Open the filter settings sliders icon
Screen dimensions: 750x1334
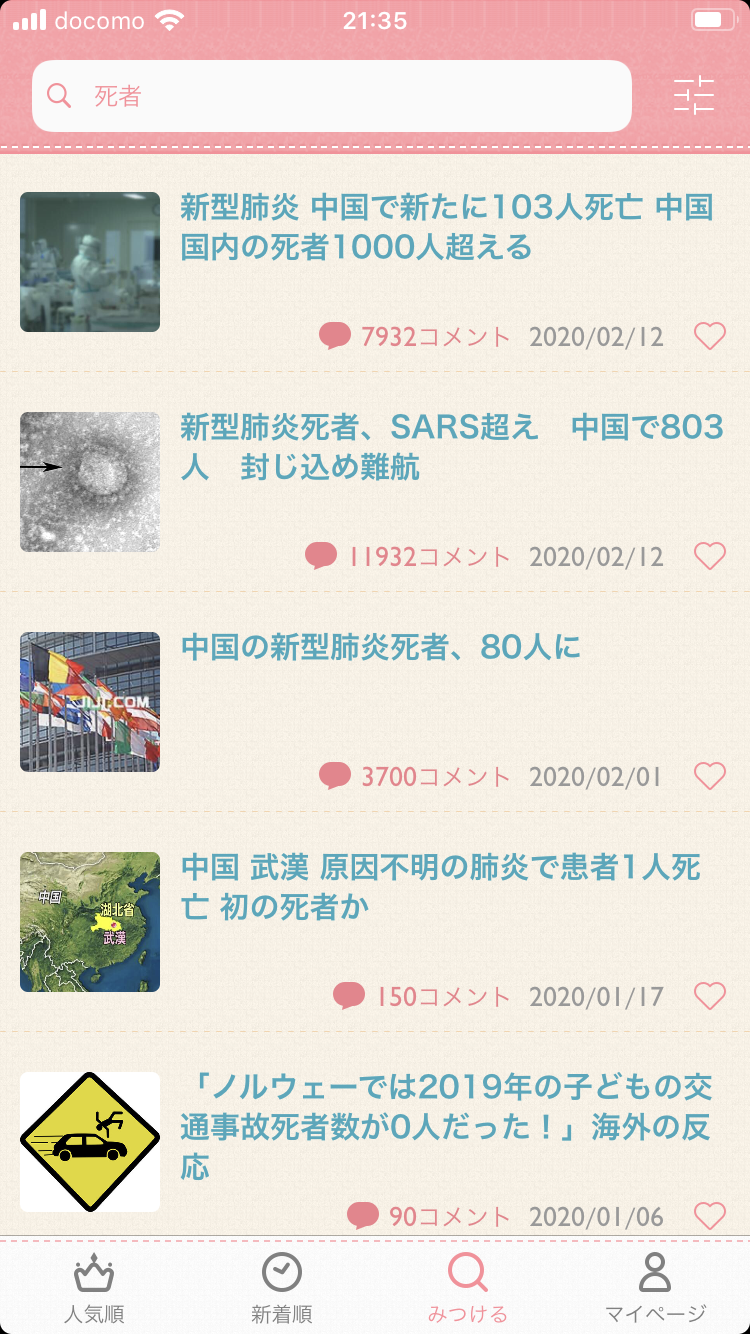point(694,95)
